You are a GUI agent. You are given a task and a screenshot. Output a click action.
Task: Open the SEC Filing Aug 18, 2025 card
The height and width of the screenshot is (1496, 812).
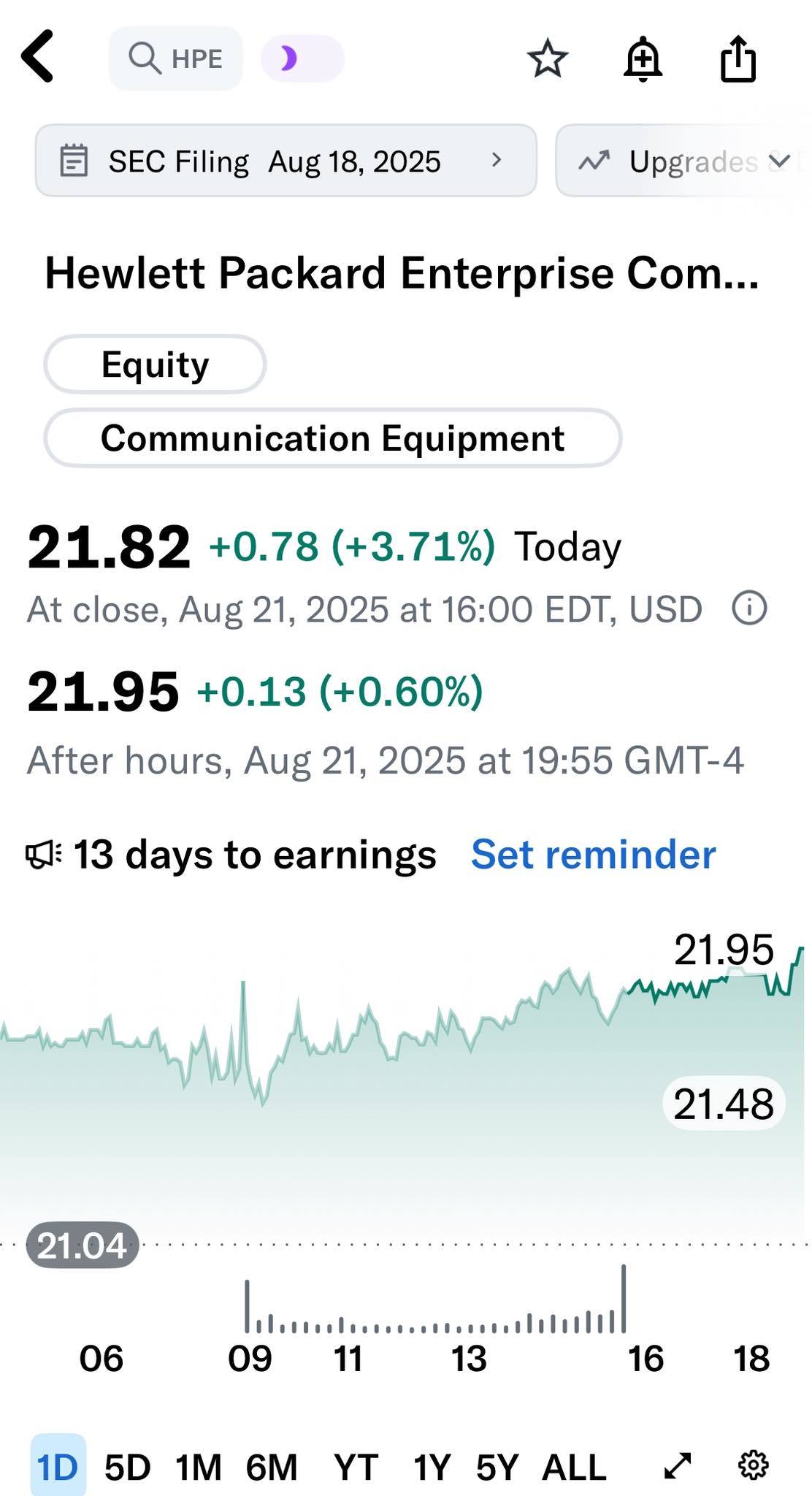286,161
